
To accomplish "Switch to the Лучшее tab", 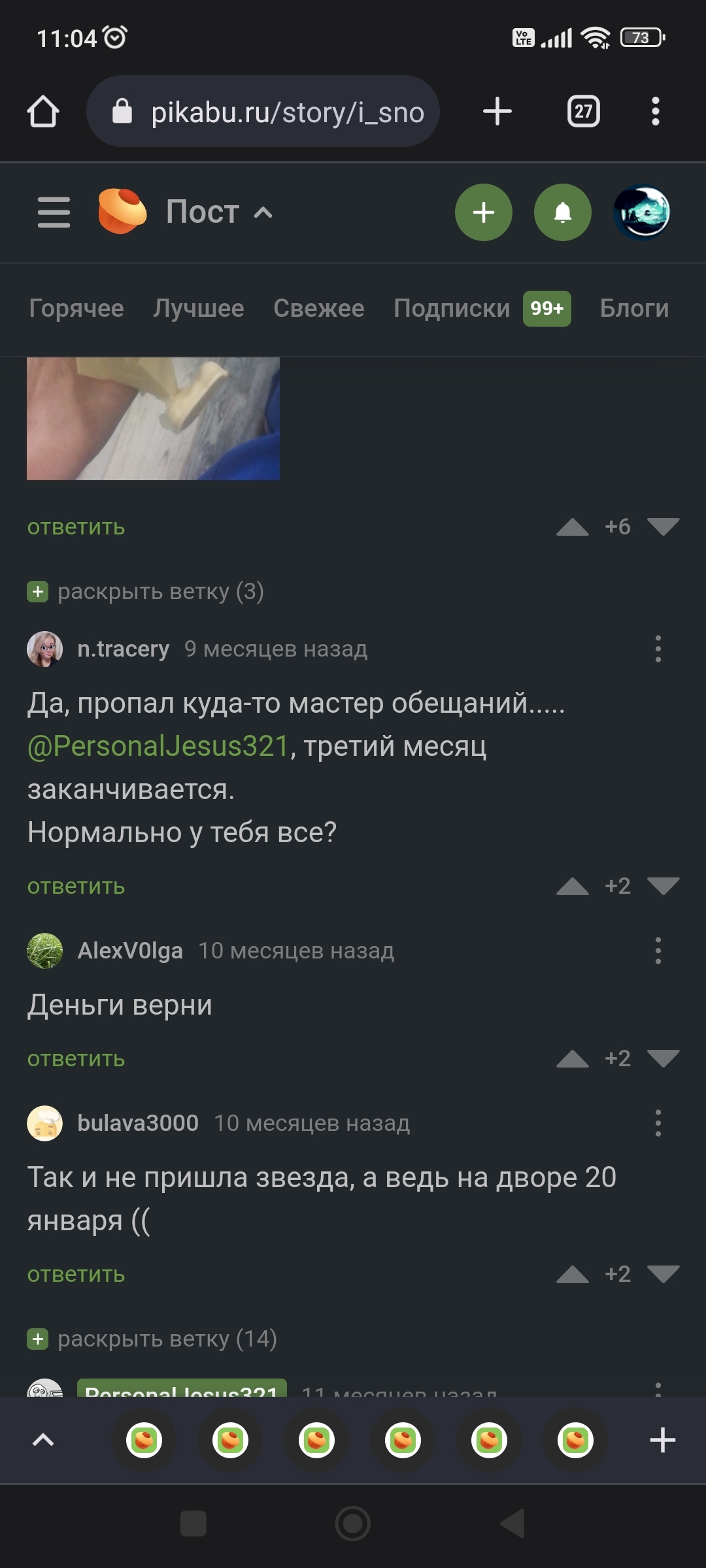I will 199,308.
